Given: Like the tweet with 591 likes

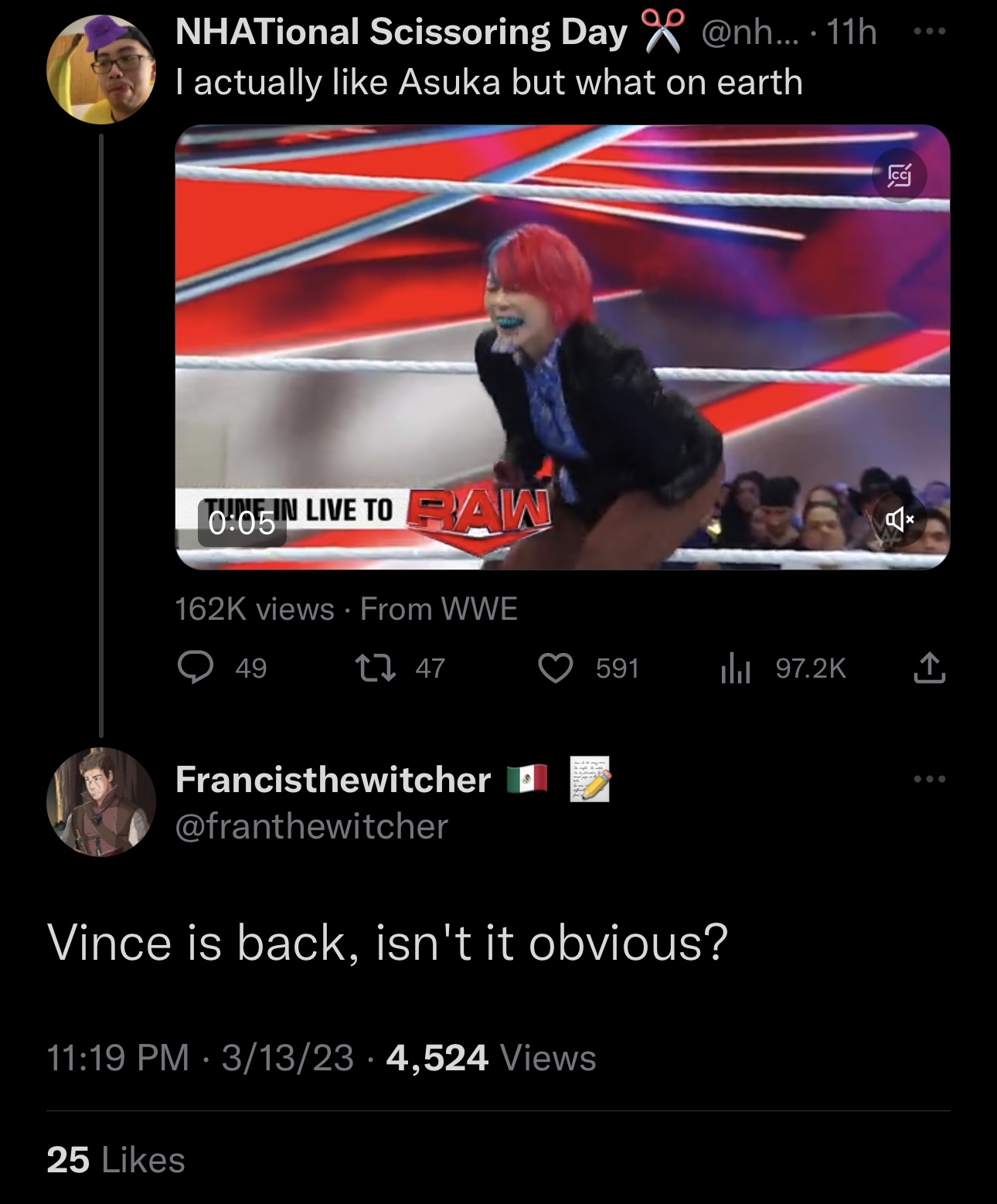Looking at the screenshot, I should (555, 668).
